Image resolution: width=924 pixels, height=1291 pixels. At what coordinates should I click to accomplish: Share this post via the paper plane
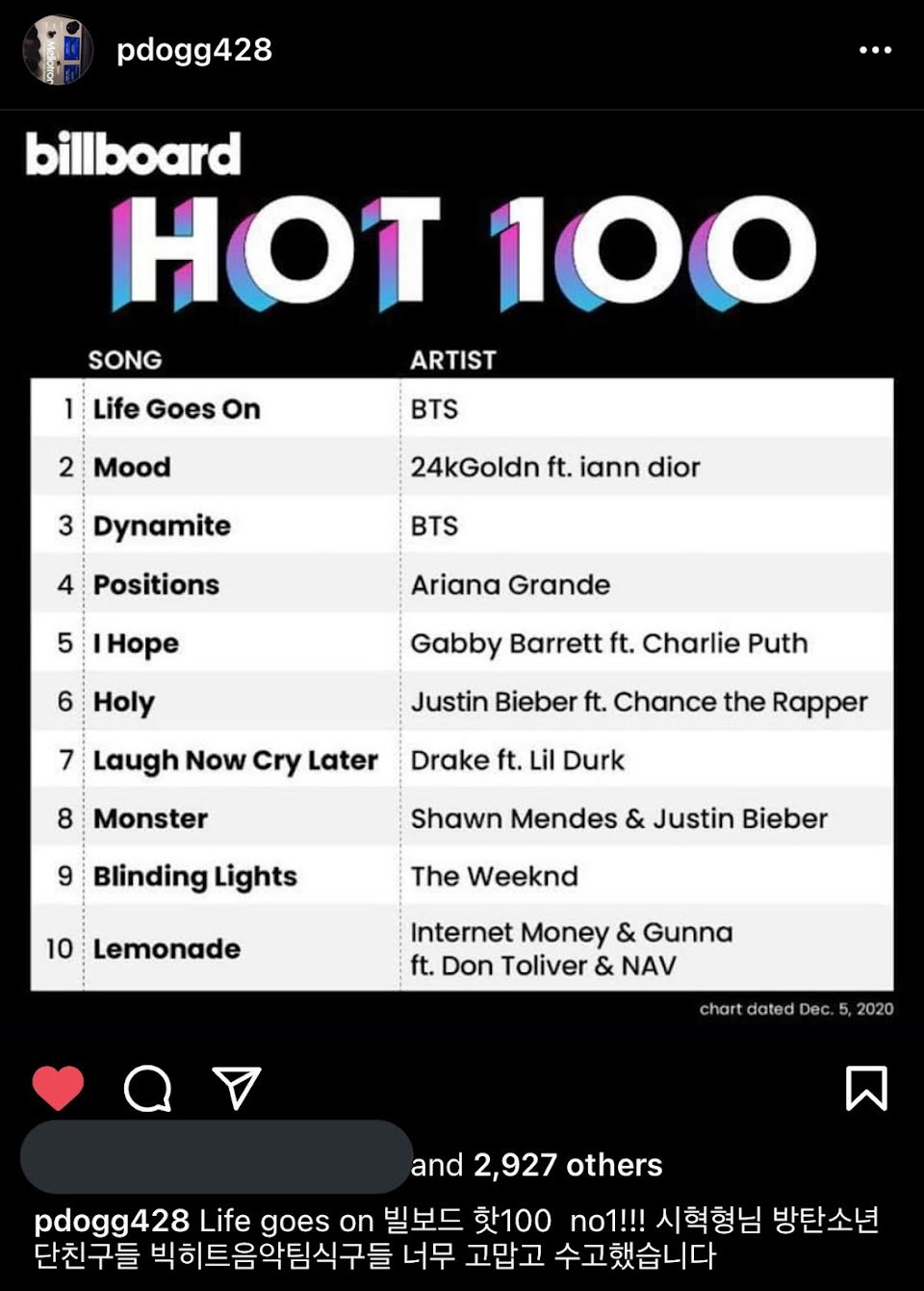237,1088
